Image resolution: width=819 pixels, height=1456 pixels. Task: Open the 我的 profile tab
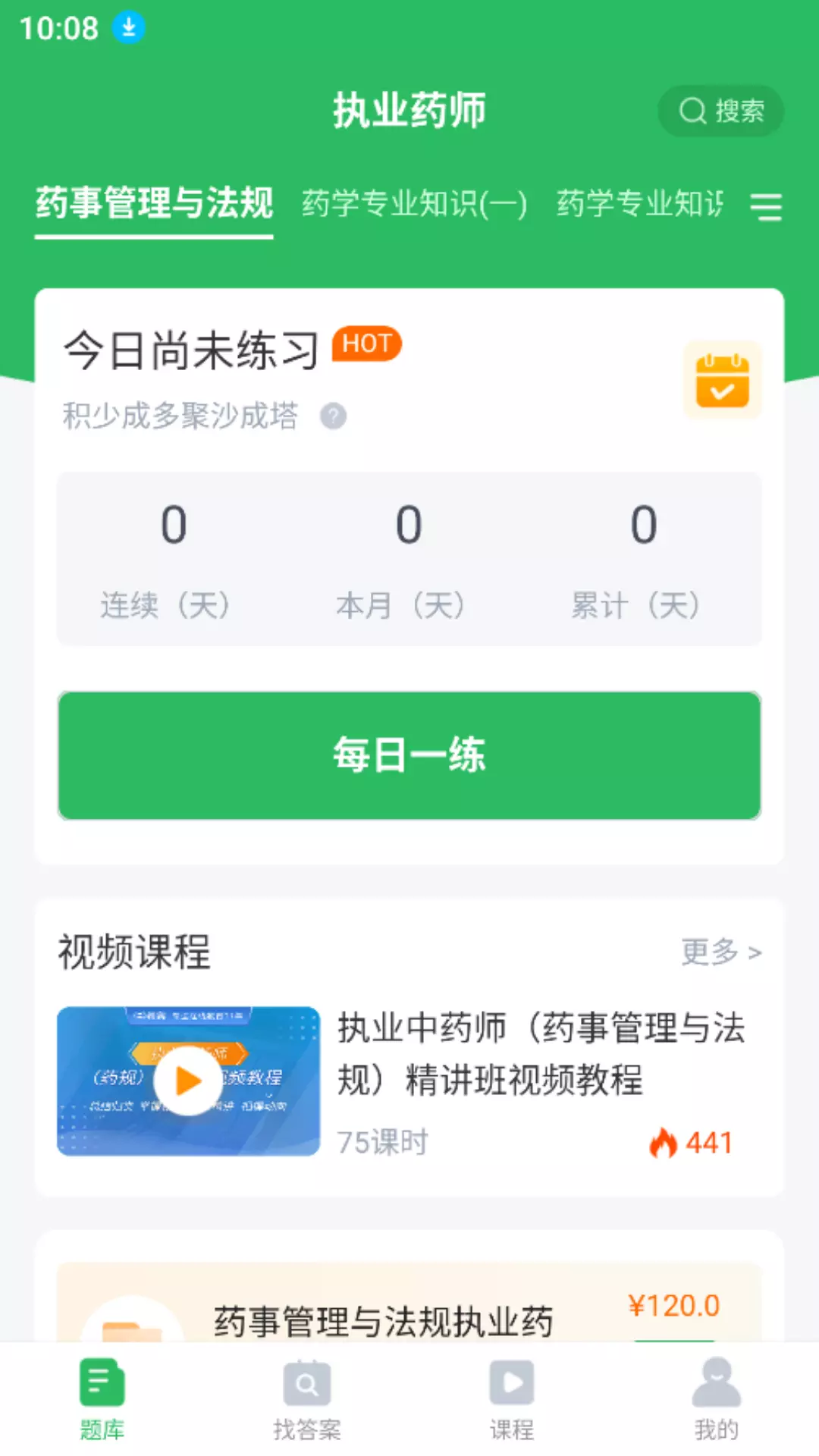pos(717,1399)
